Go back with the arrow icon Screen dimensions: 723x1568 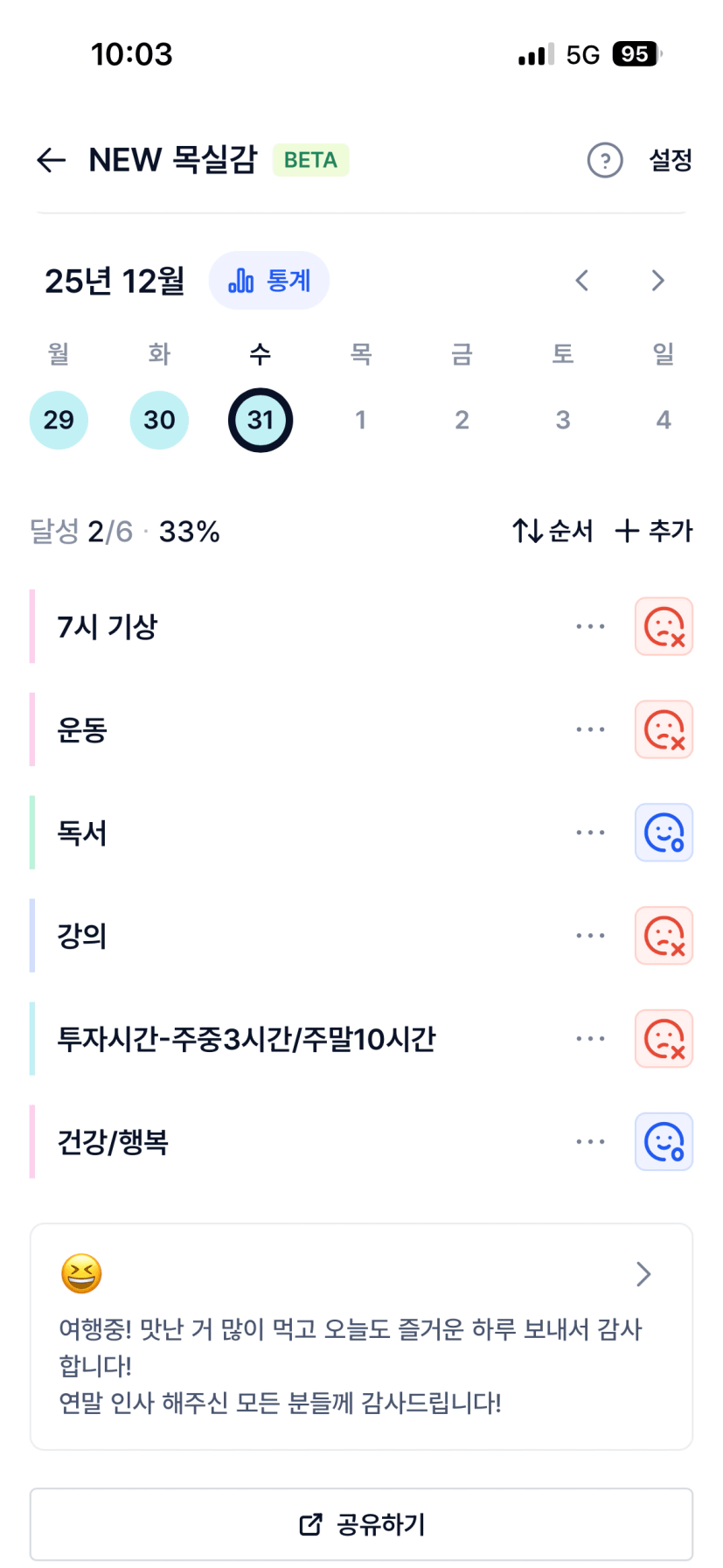pyautogui.click(x=52, y=160)
